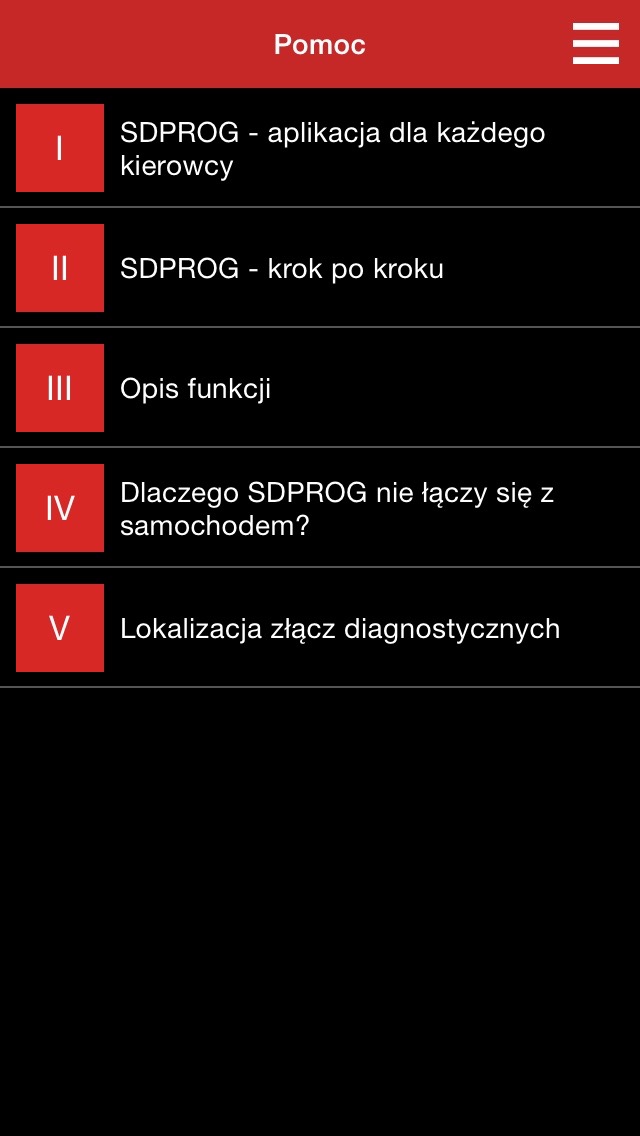Open 'SDPROG - krok po kroku' guide
The image size is (640, 1136).
click(282, 269)
